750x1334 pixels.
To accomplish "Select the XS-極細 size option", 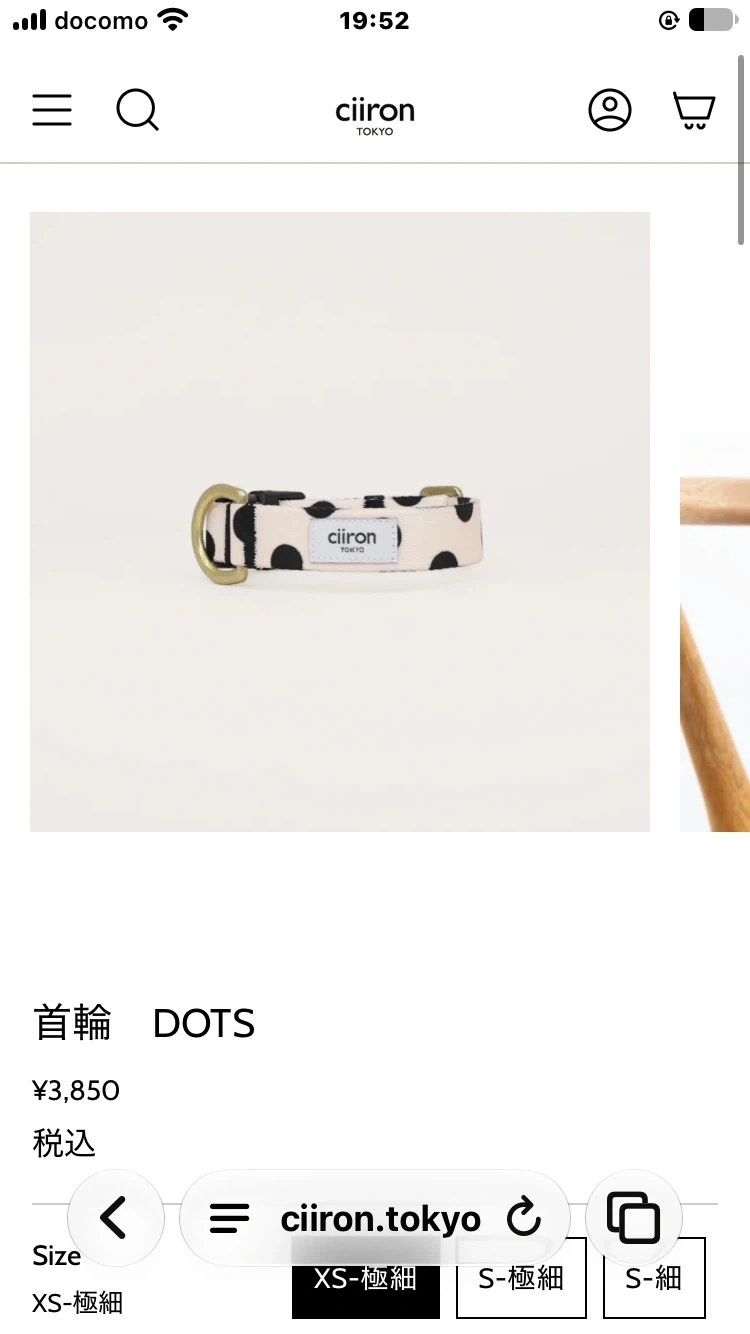I will 366,1278.
